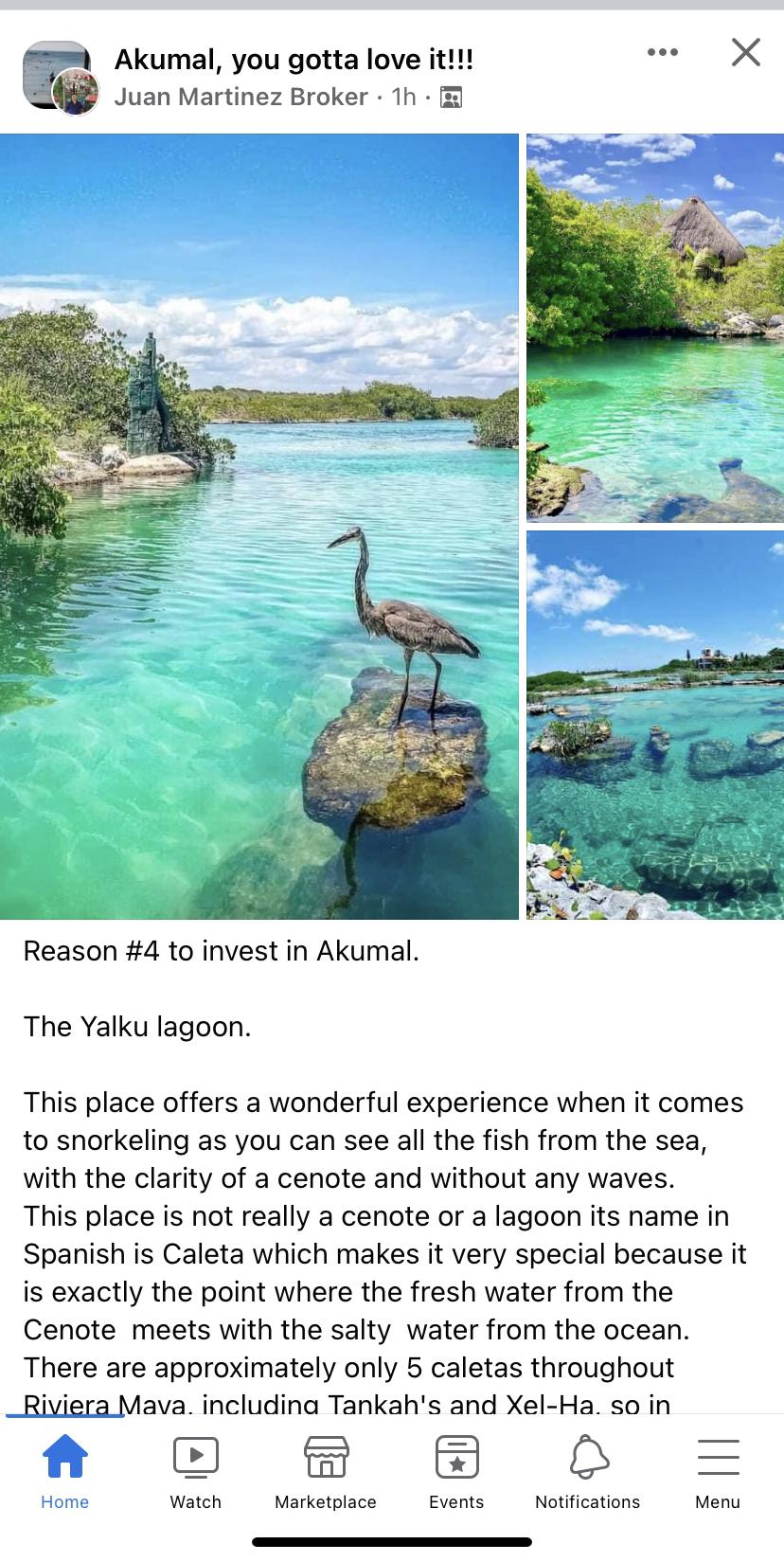784x1562 pixels.
Task: Open the rocky shoreline lagoon photo
Action: (654, 725)
